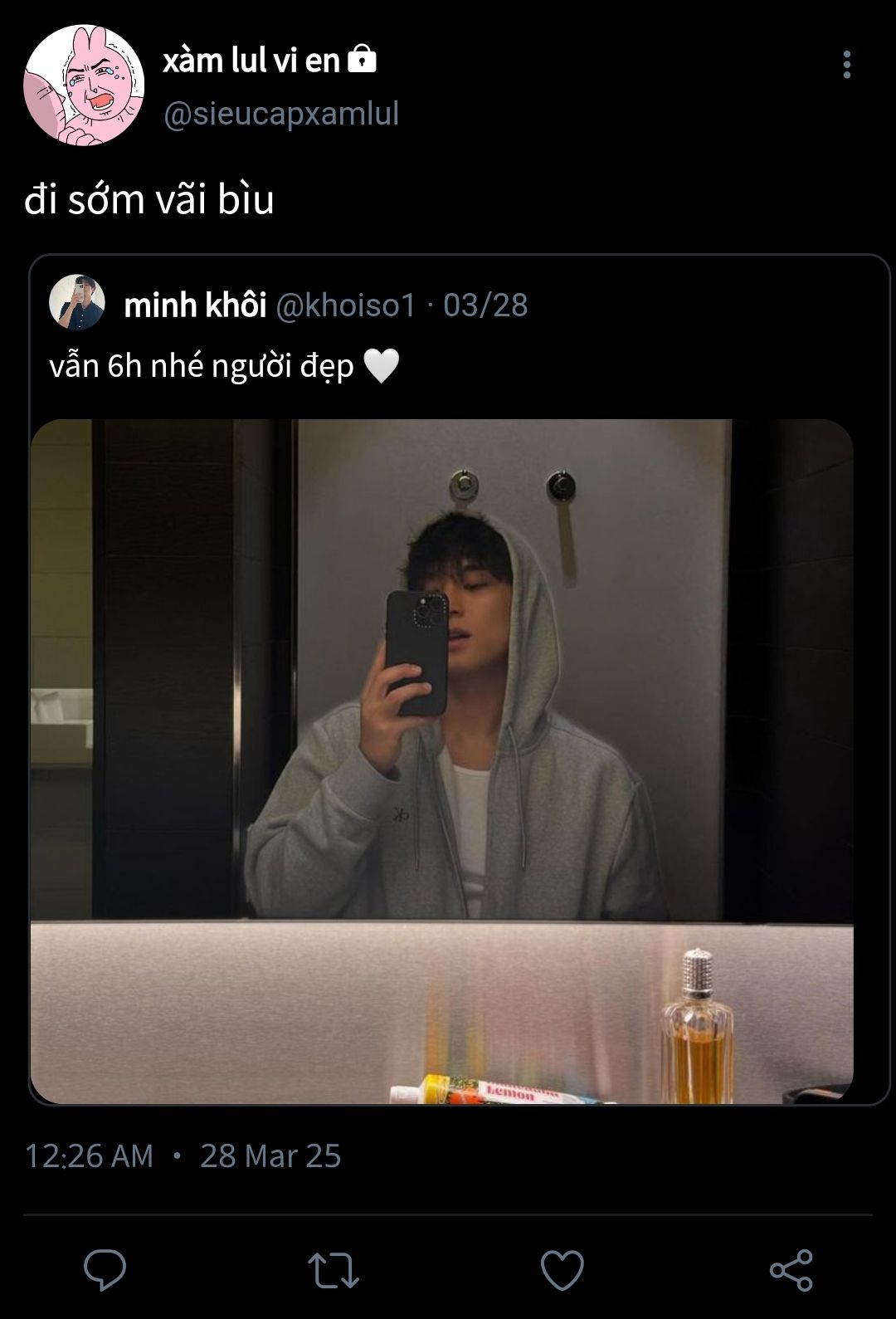Screen dimensions: 896x1319
Task: Reply to this tweet
Action: pyautogui.click(x=105, y=1269)
